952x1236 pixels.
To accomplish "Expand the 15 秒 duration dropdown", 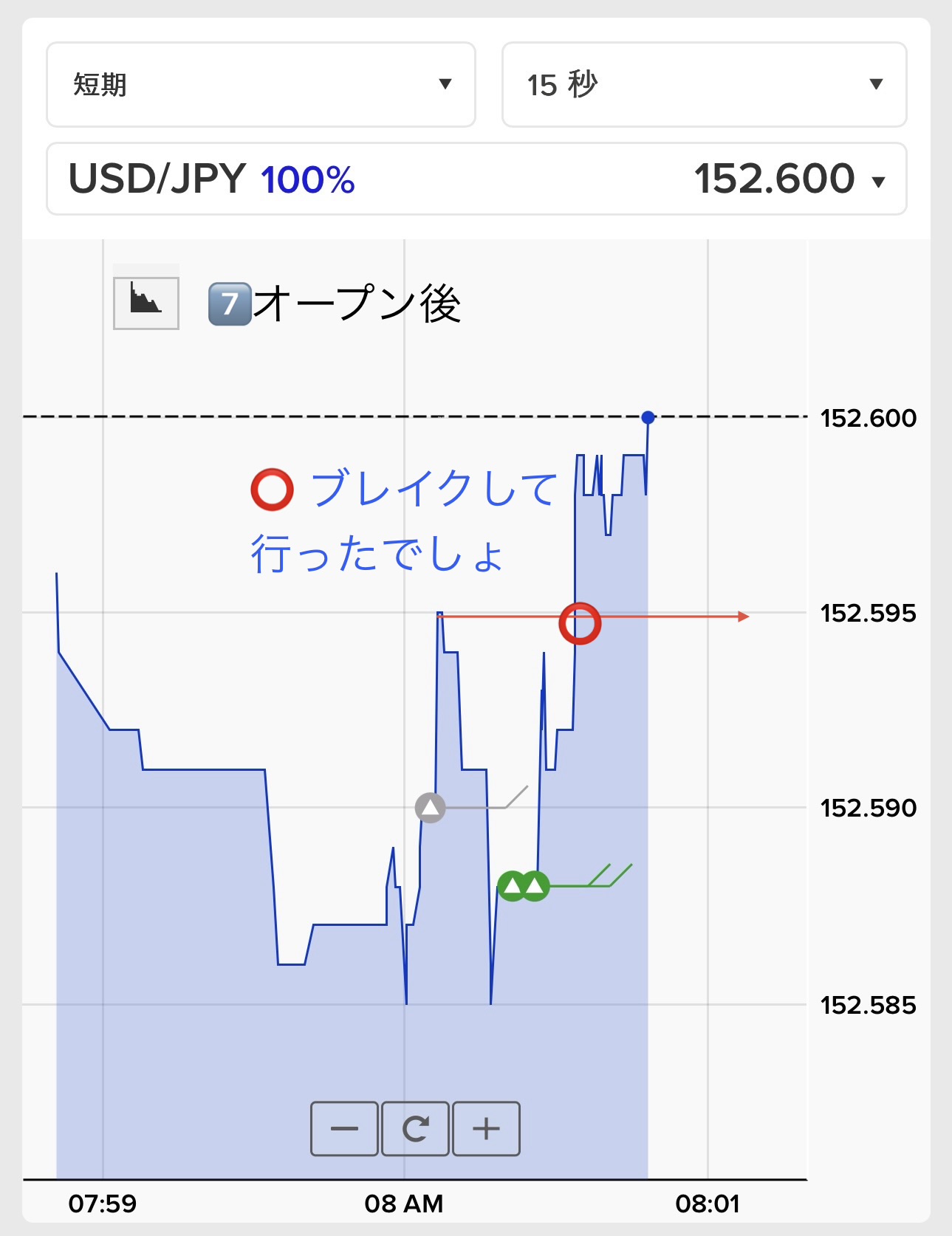I will [x=704, y=84].
